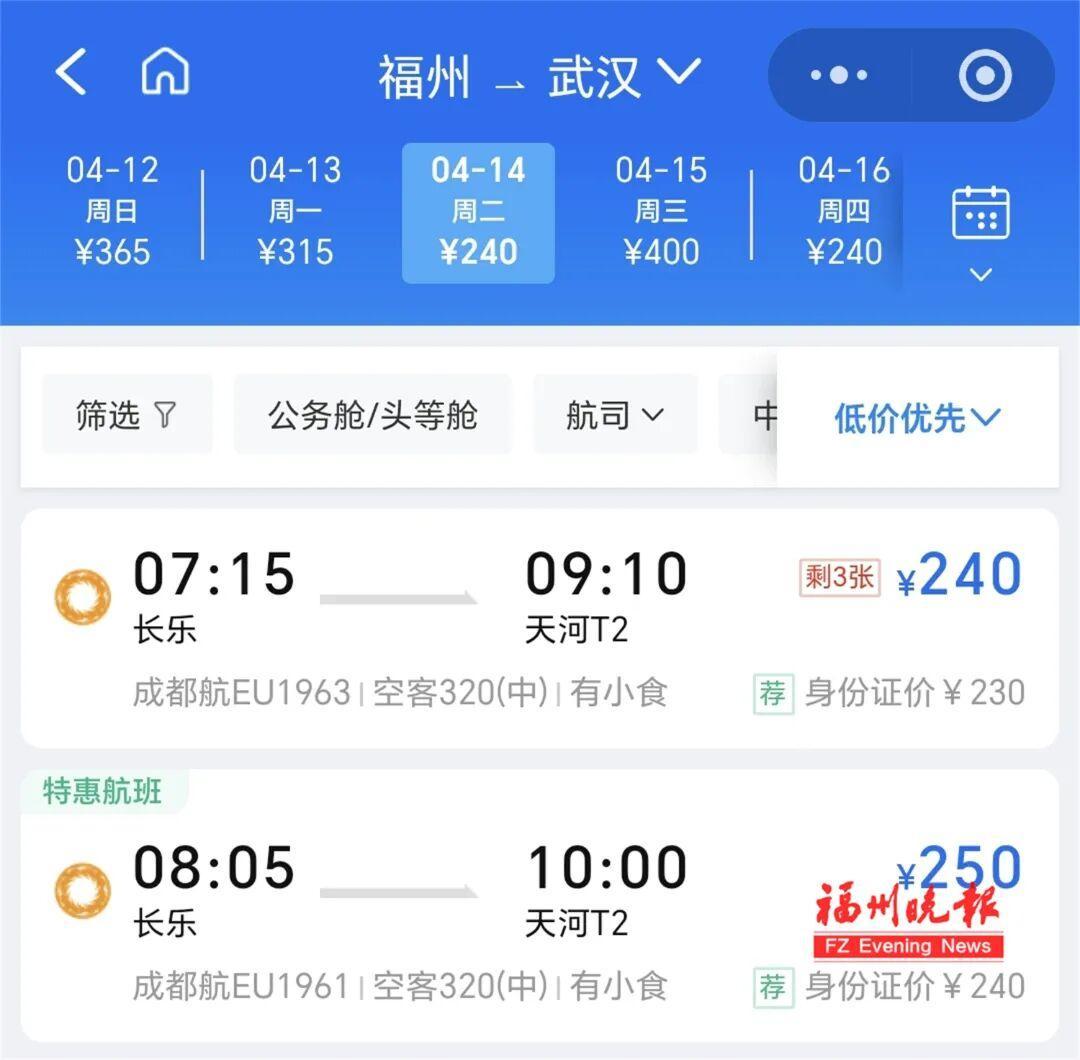Switch to 04-16 周四 date
This screenshot has height=1060, width=1080.
843,212
